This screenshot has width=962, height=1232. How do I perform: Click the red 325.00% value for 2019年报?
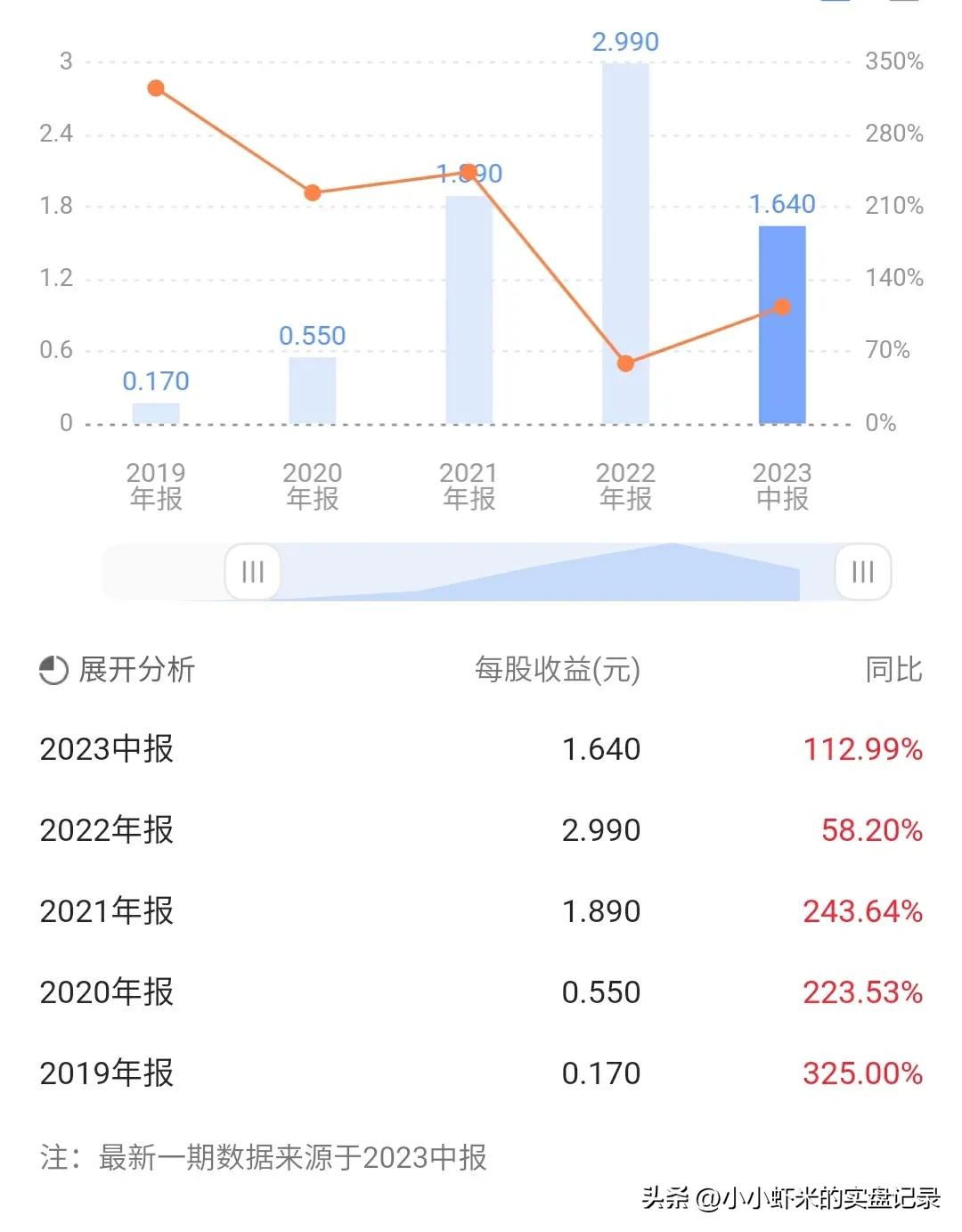click(x=862, y=1073)
